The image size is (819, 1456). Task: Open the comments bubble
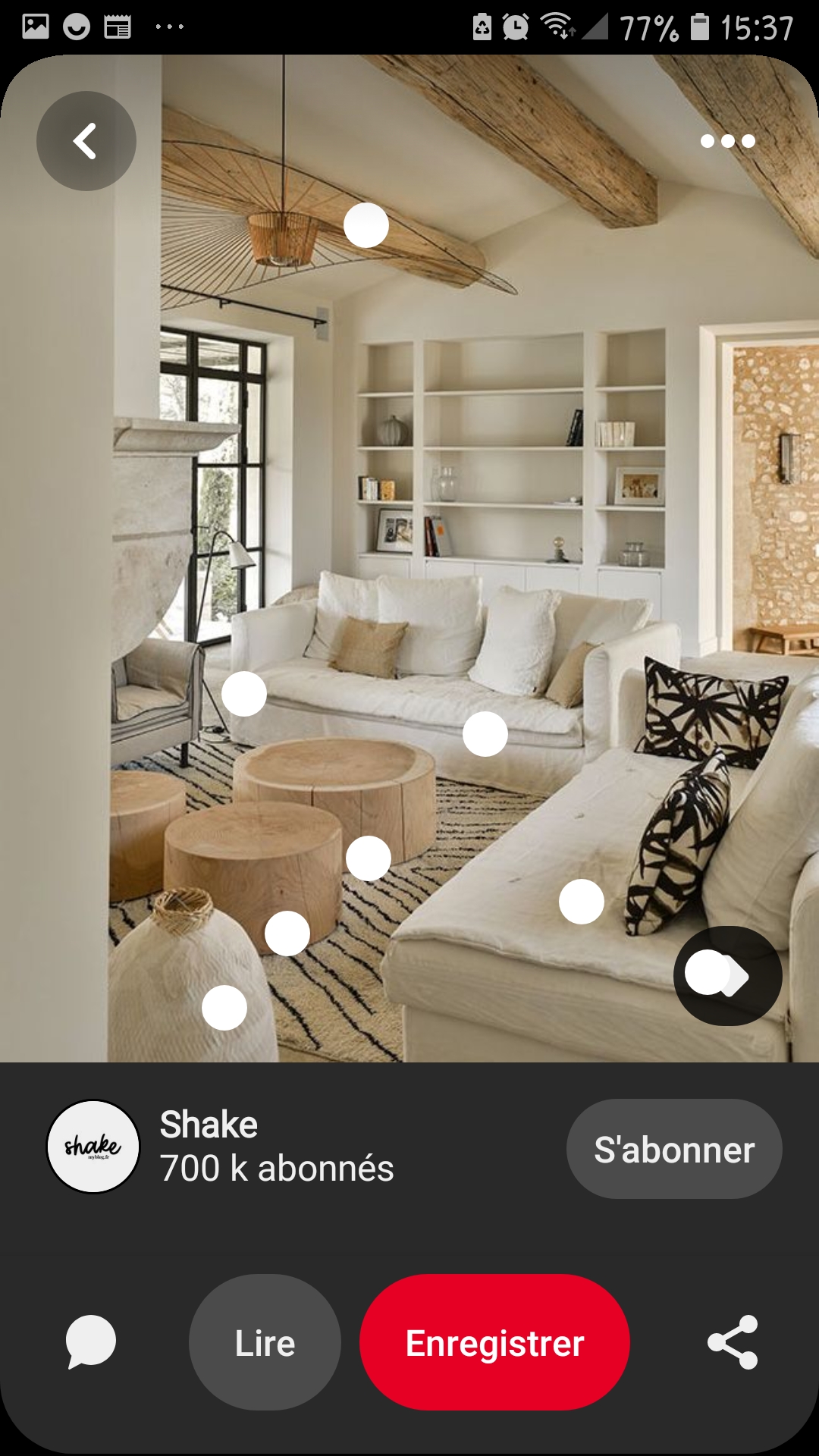click(x=90, y=1341)
